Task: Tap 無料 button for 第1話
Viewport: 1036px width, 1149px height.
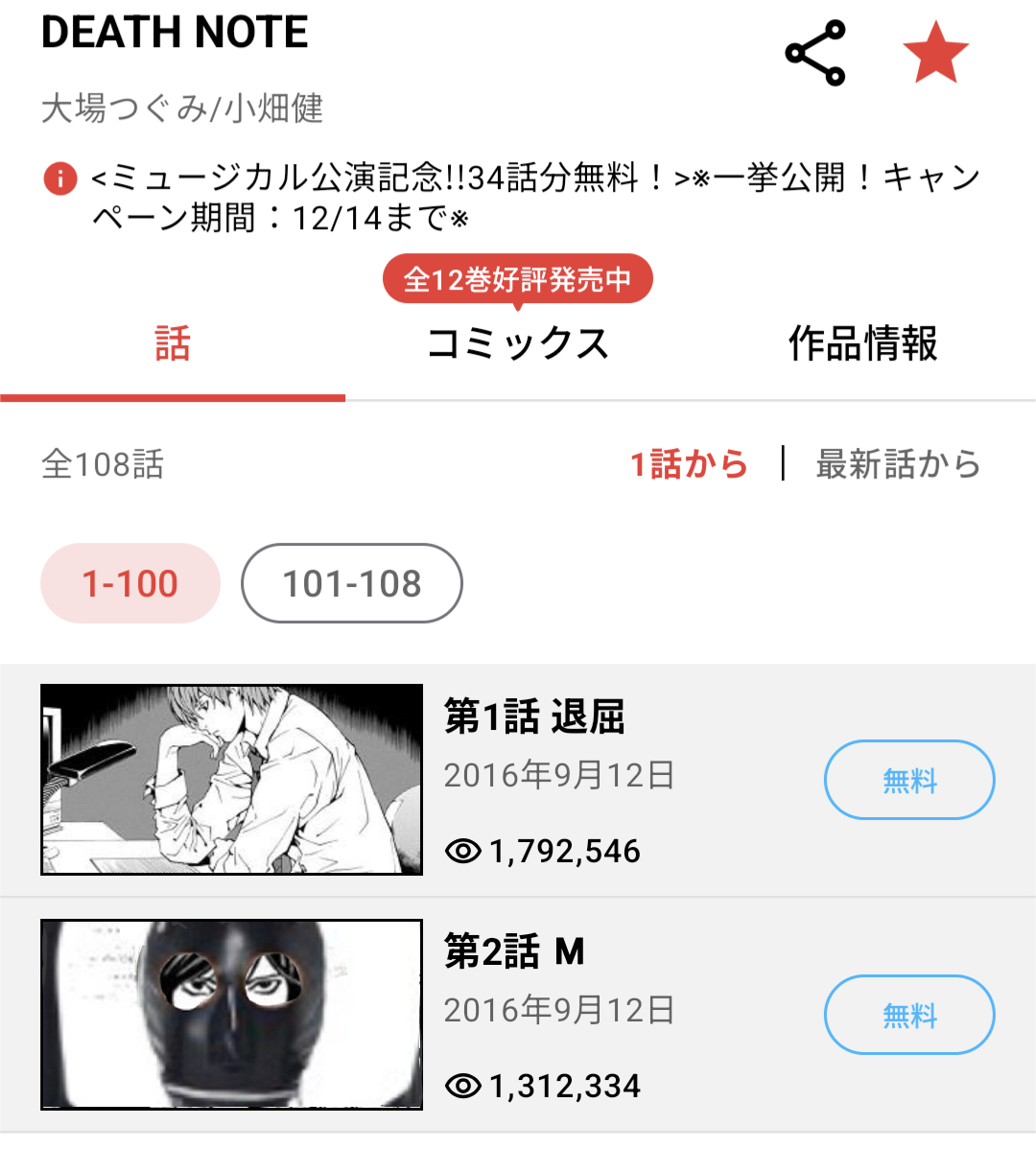Action: [908, 780]
